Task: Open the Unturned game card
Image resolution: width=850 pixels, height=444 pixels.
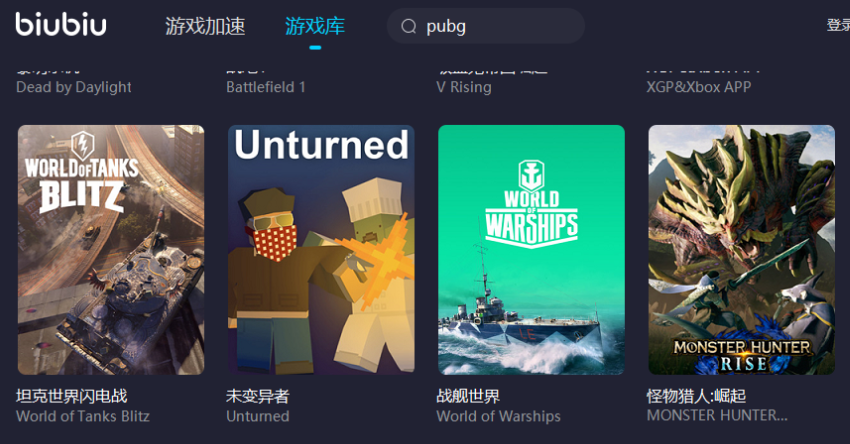Action: (x=321, y=249)
